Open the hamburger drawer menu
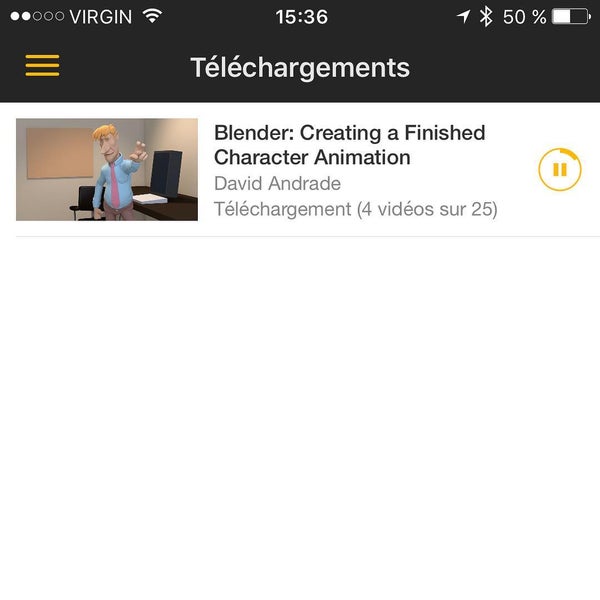The width and height of the screenshot is (600, 600). click(x=42, y=66)
